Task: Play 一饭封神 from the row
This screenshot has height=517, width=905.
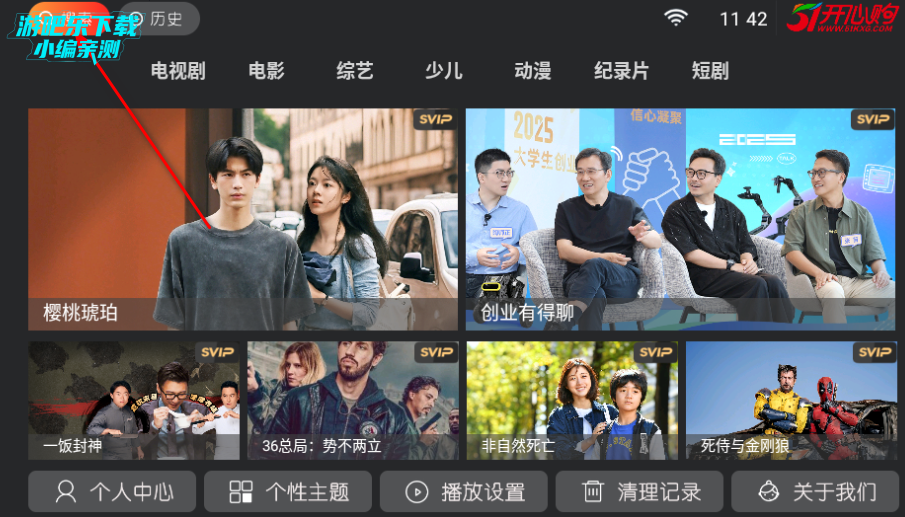Action: tap(133, 400)
